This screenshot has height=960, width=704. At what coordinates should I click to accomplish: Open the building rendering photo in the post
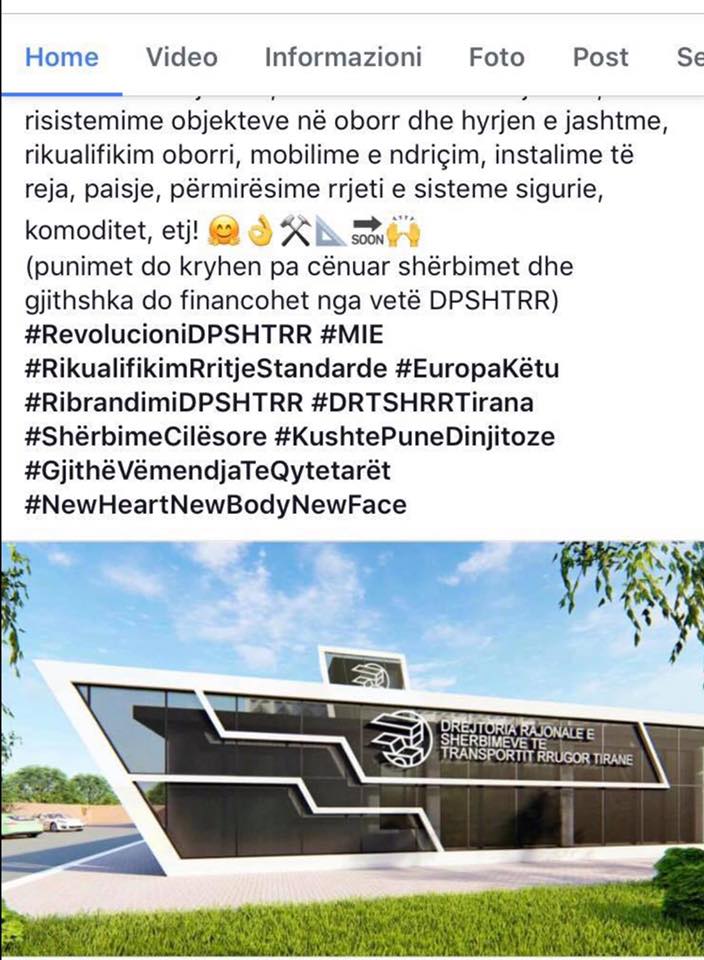tap(352, 748)
